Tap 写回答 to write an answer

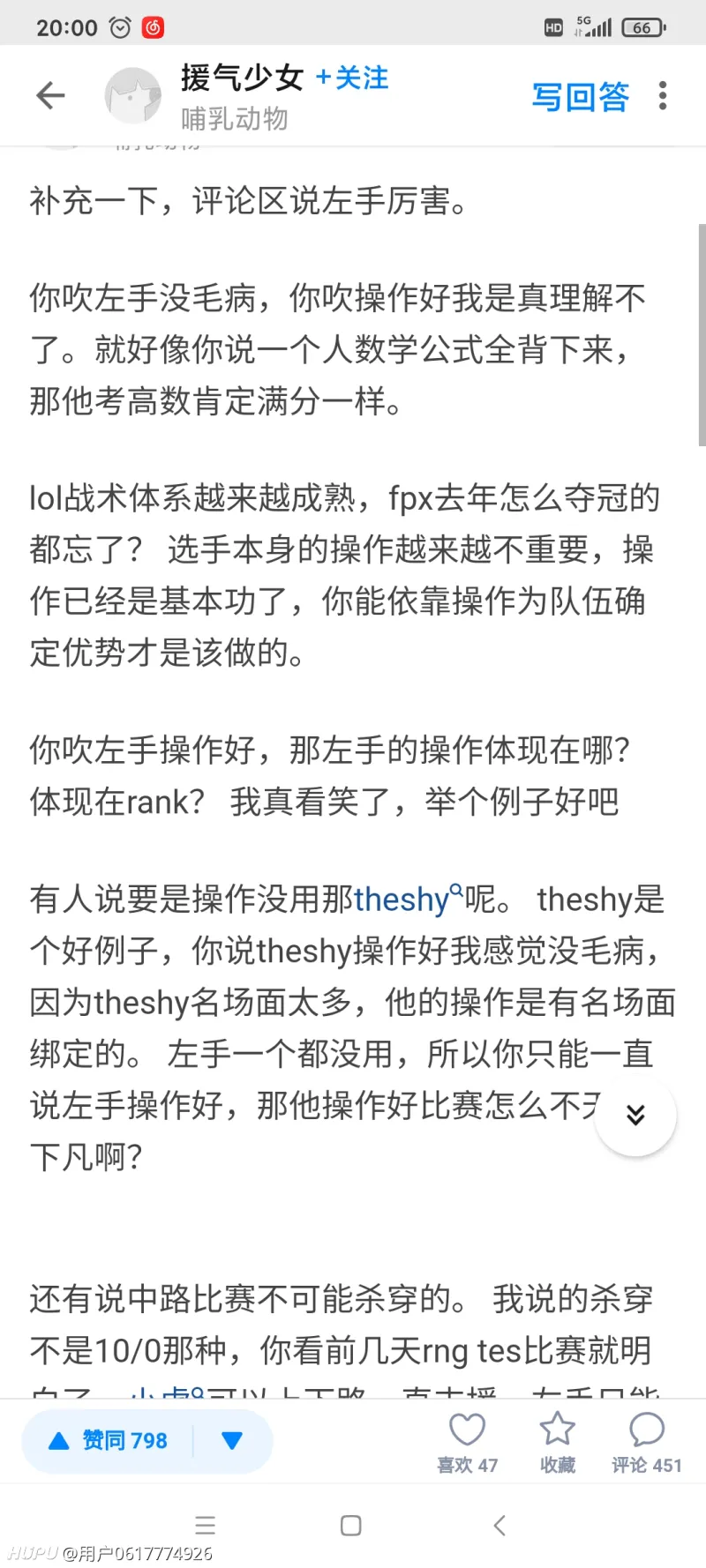pos(580,96)
